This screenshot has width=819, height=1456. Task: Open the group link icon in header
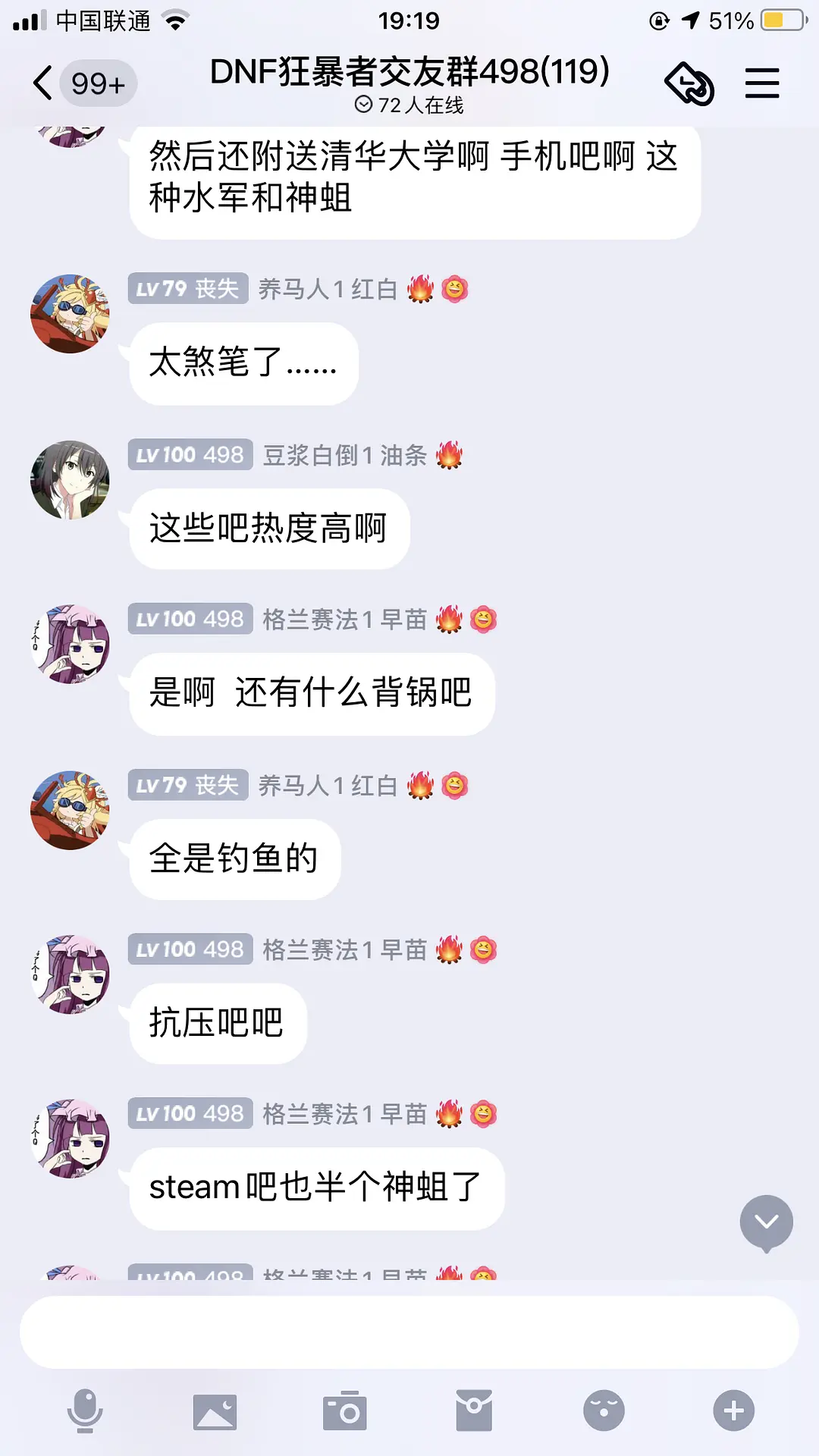pyautogui.click(x=689, y=83)
